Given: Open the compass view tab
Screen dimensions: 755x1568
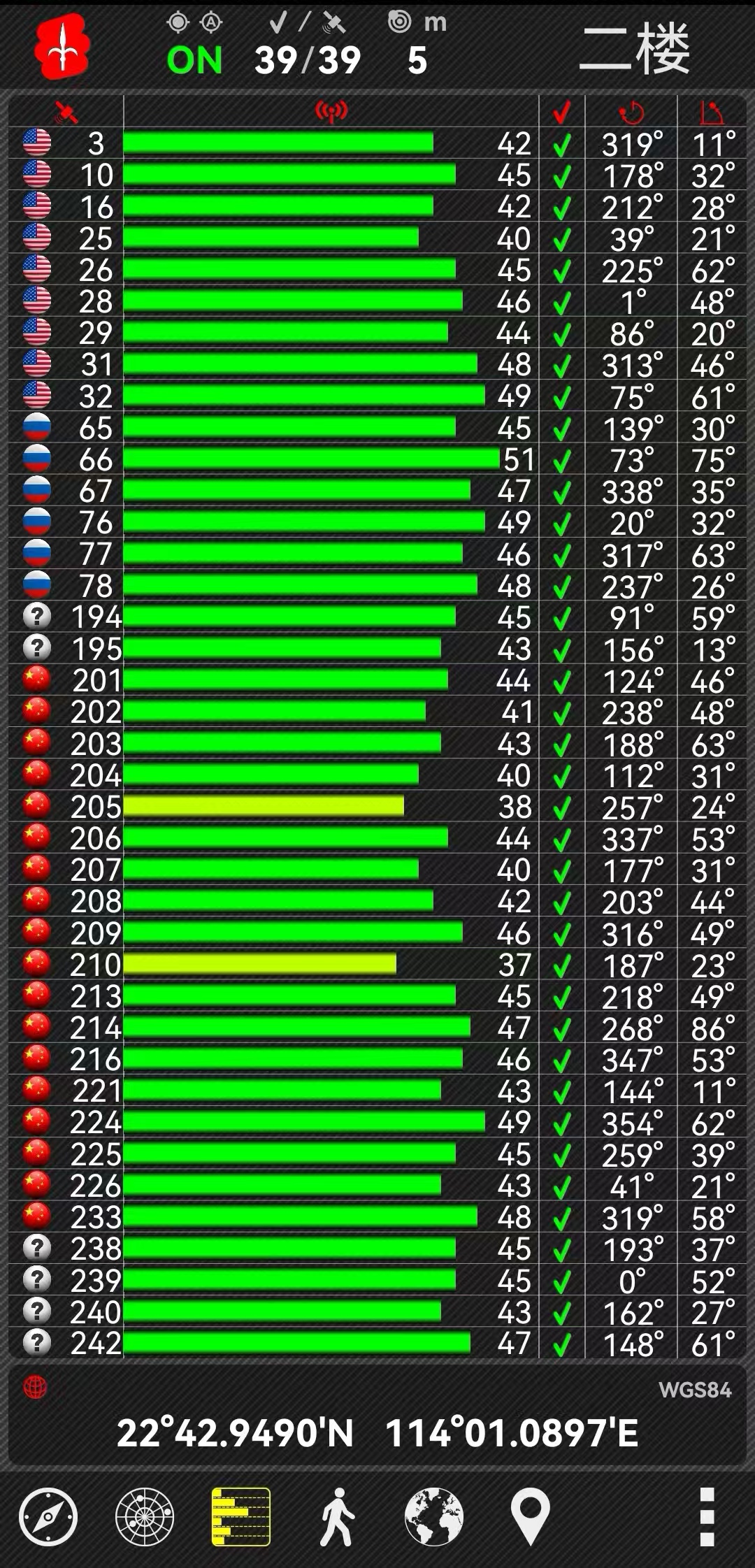Looking at the screenshot, I should [48, 1516].
